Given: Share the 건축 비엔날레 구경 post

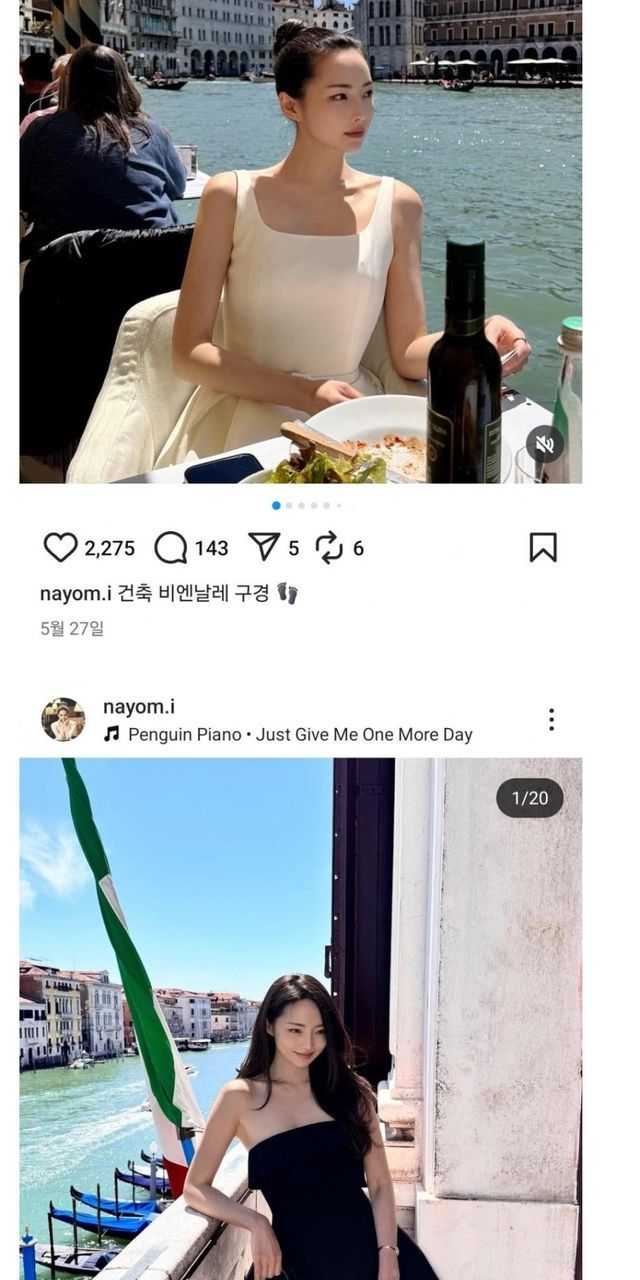Looking at the screenshot, I should point(263,547).
